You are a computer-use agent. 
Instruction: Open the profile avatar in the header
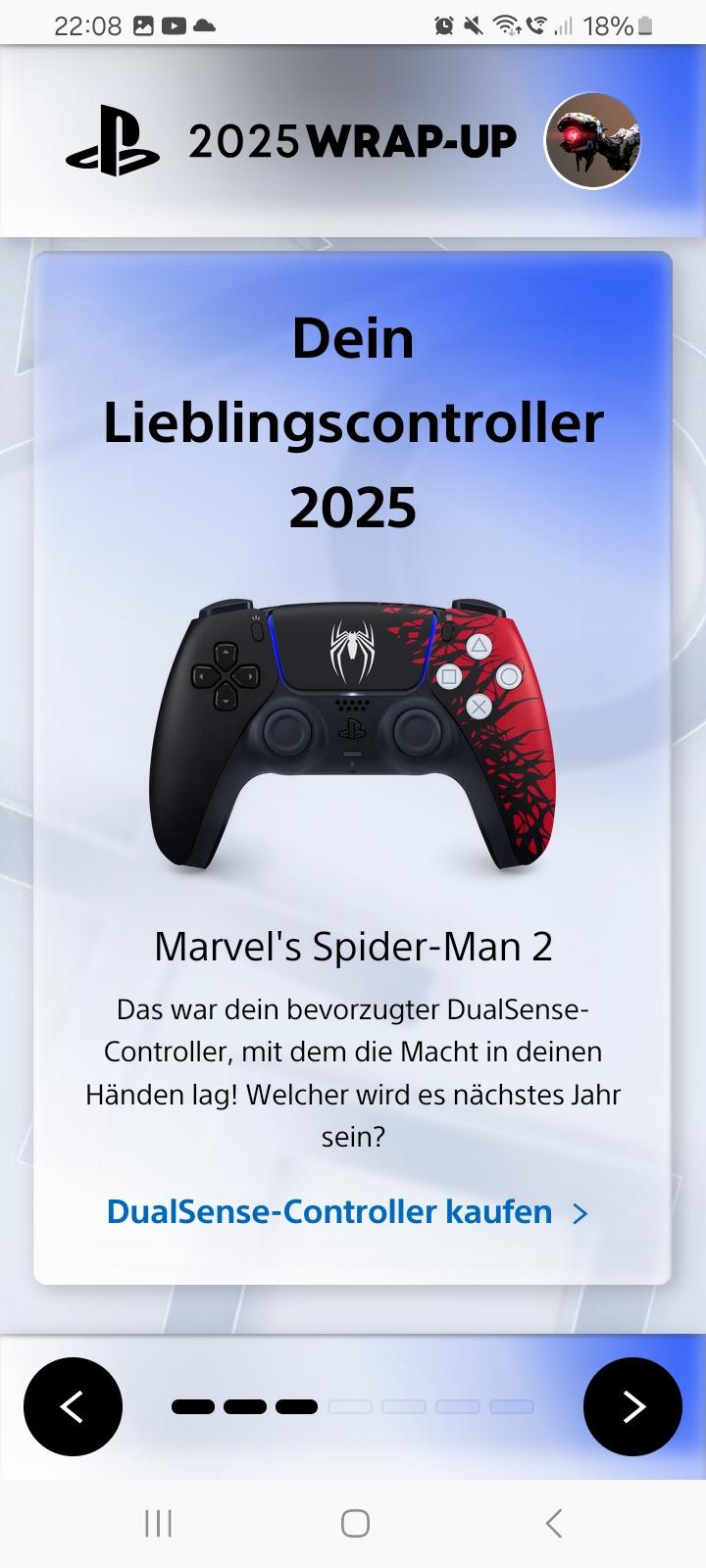point(592,141)
